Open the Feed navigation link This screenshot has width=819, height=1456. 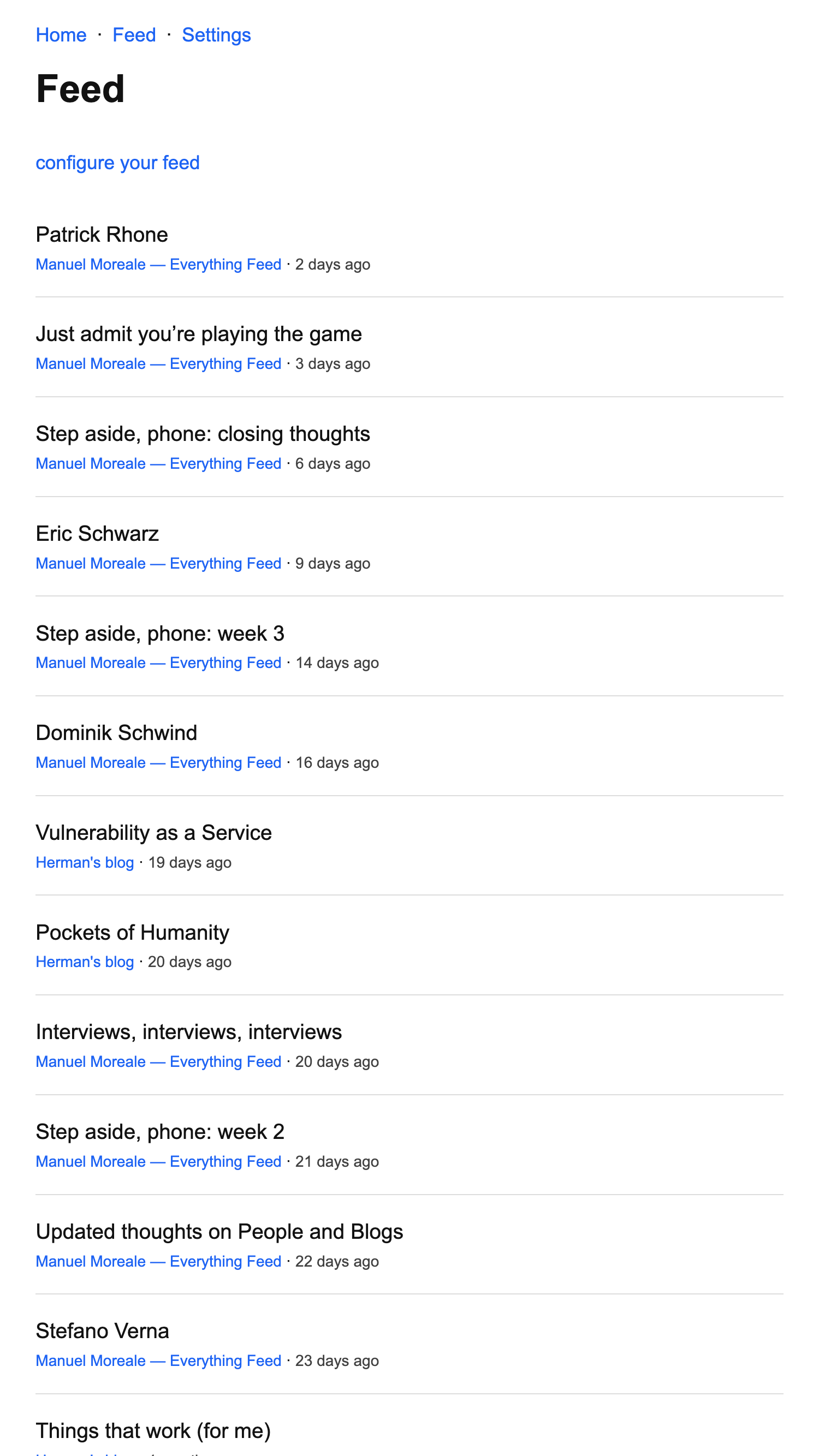pos(134,35)
